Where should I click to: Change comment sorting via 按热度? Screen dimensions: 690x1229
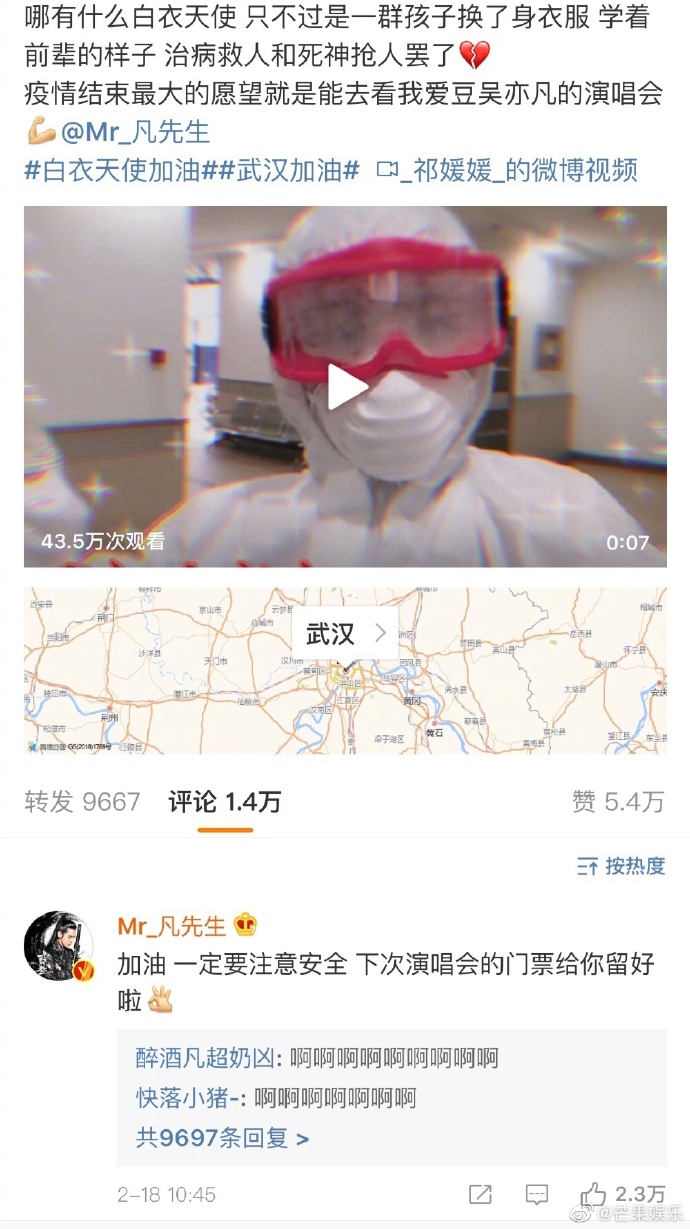point(621,866)
